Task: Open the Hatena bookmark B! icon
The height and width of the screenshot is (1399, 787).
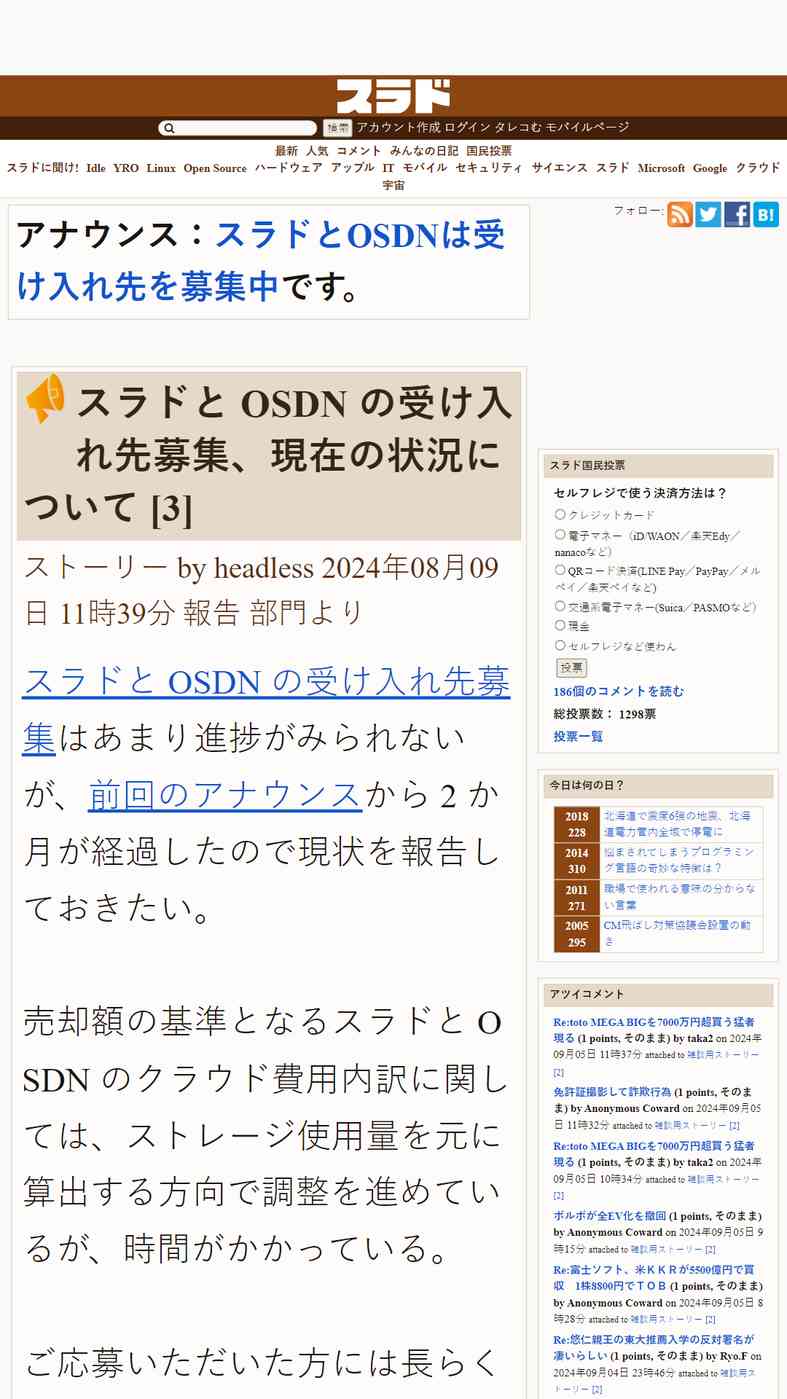Action: pos(766,214)
